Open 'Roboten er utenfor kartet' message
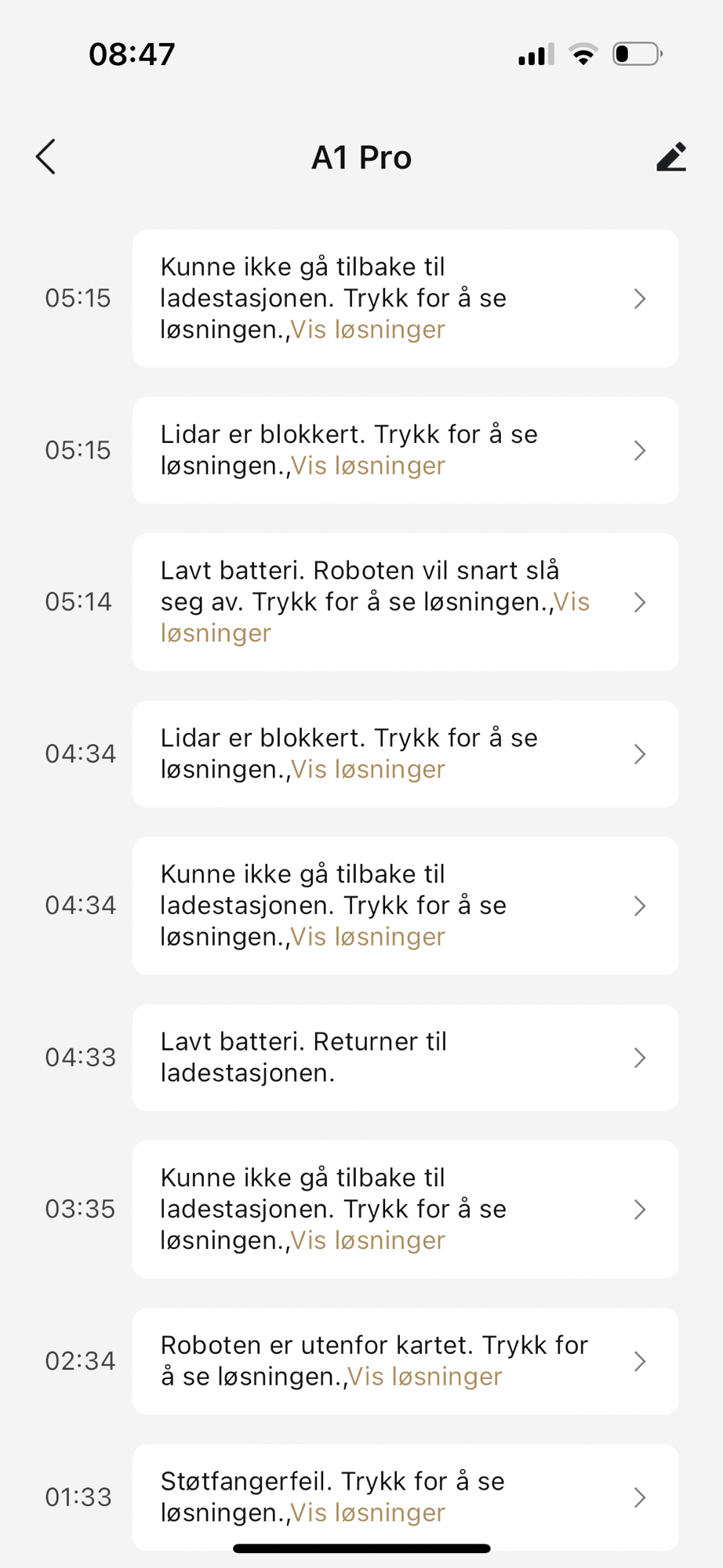 405,1361
